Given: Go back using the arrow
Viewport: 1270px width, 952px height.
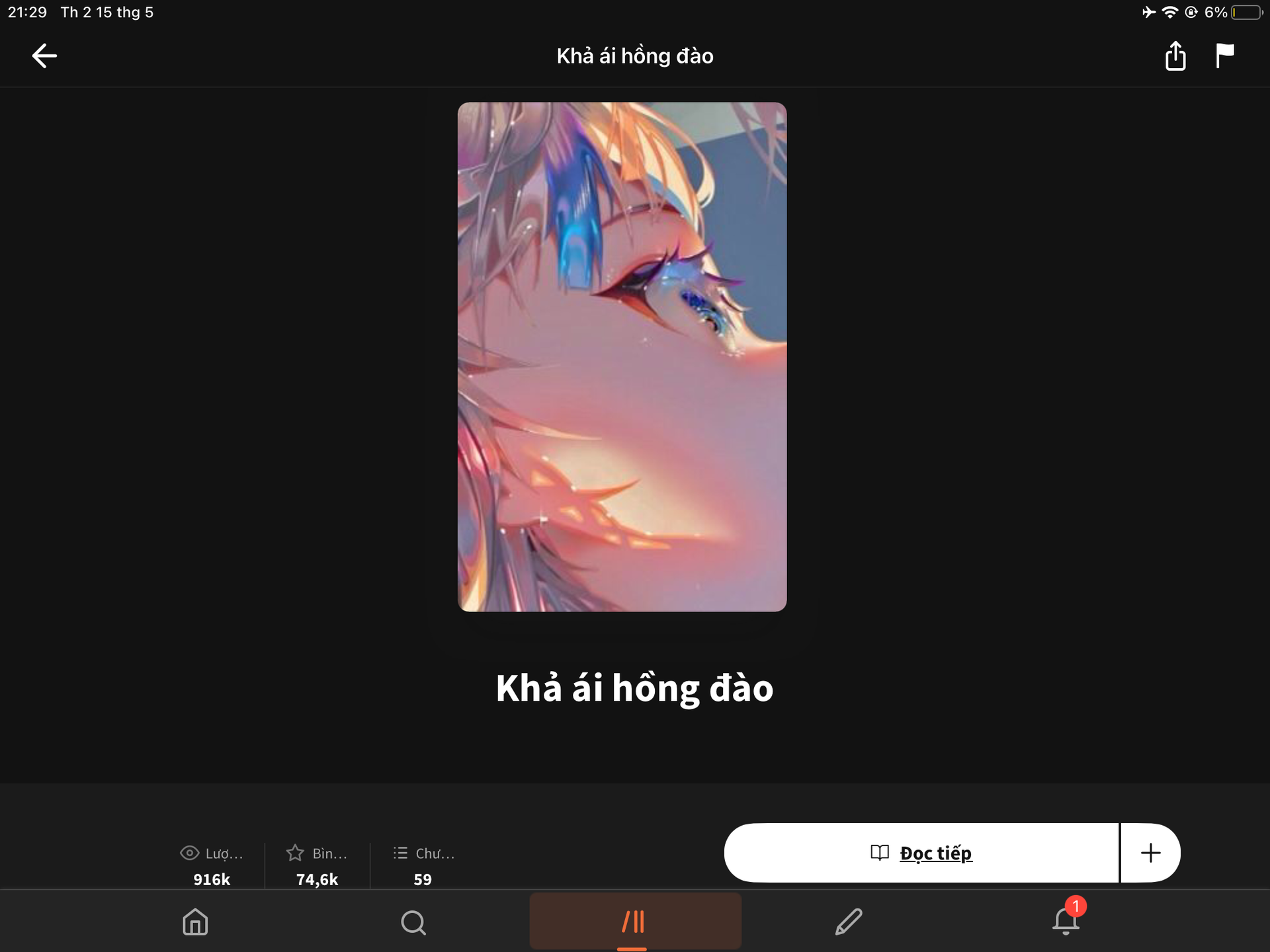Looking at the screenshot, I should coord(44,56).
